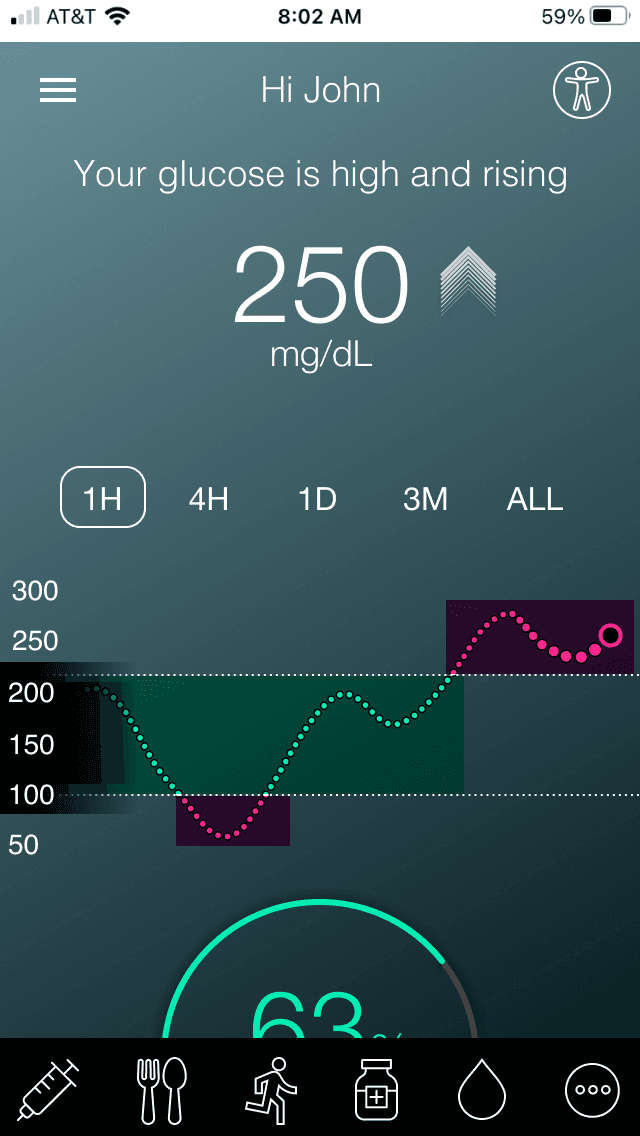Open the medication bottle icon

(376, 1089)
